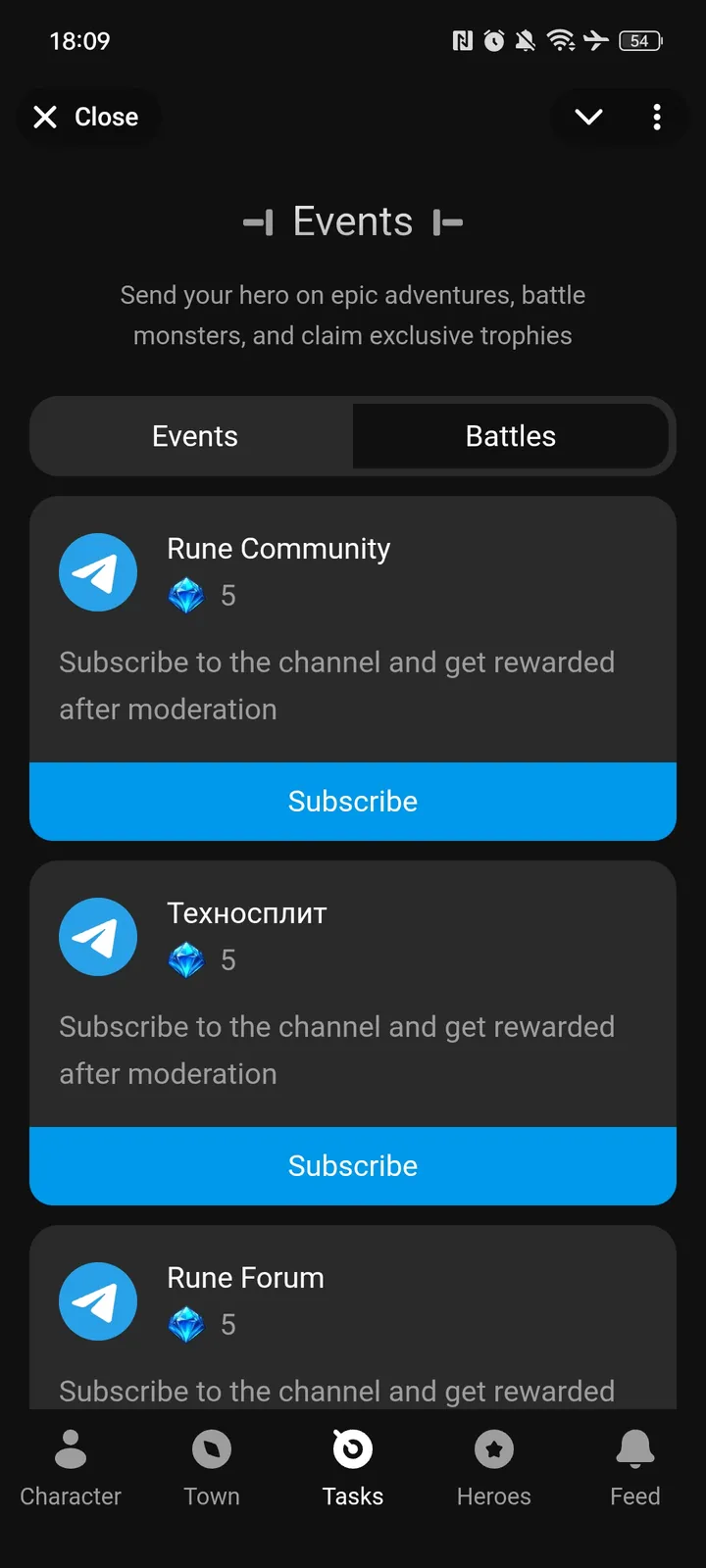
Task: Tap the gem icon next to Rune Forum reward
Action: 186,1323
